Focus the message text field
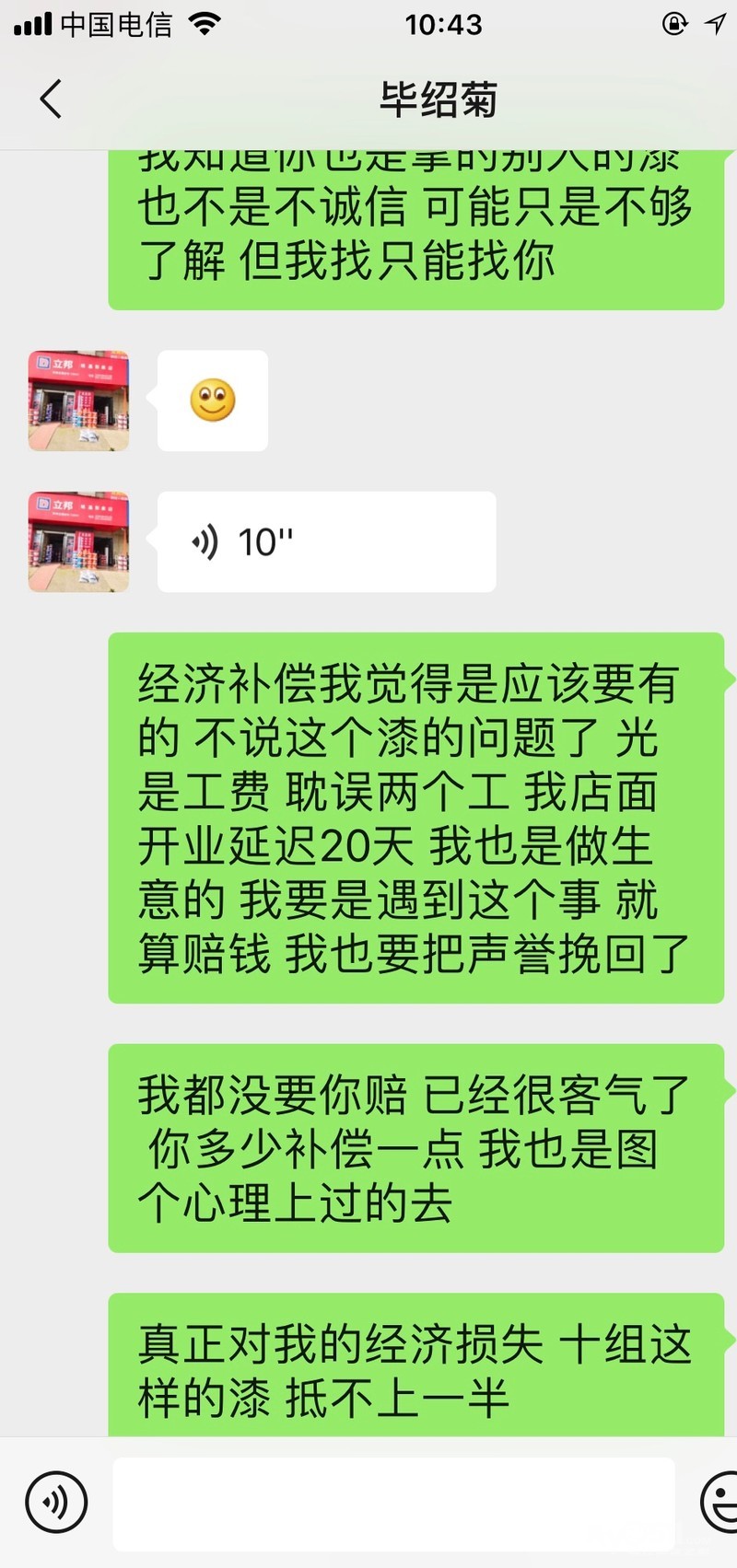The image size is (737, 1568). 393,1503
